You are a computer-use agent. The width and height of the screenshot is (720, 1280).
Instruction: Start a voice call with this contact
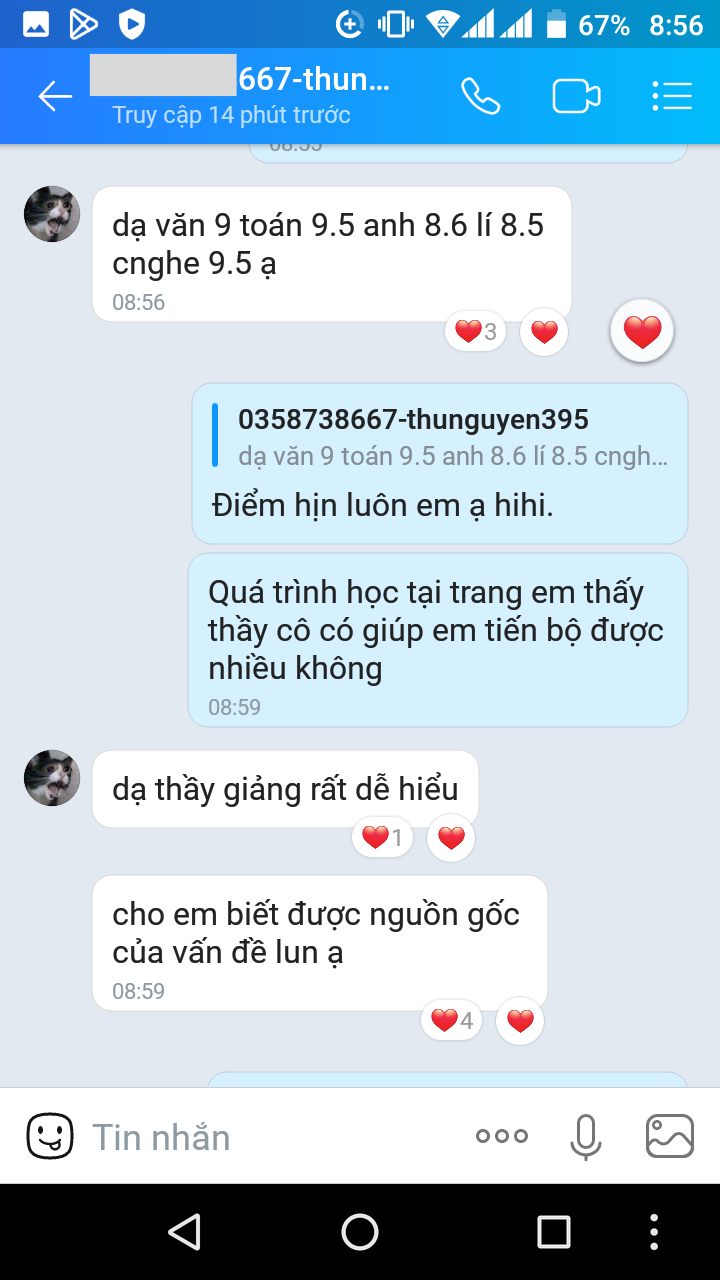click(480, 97)
